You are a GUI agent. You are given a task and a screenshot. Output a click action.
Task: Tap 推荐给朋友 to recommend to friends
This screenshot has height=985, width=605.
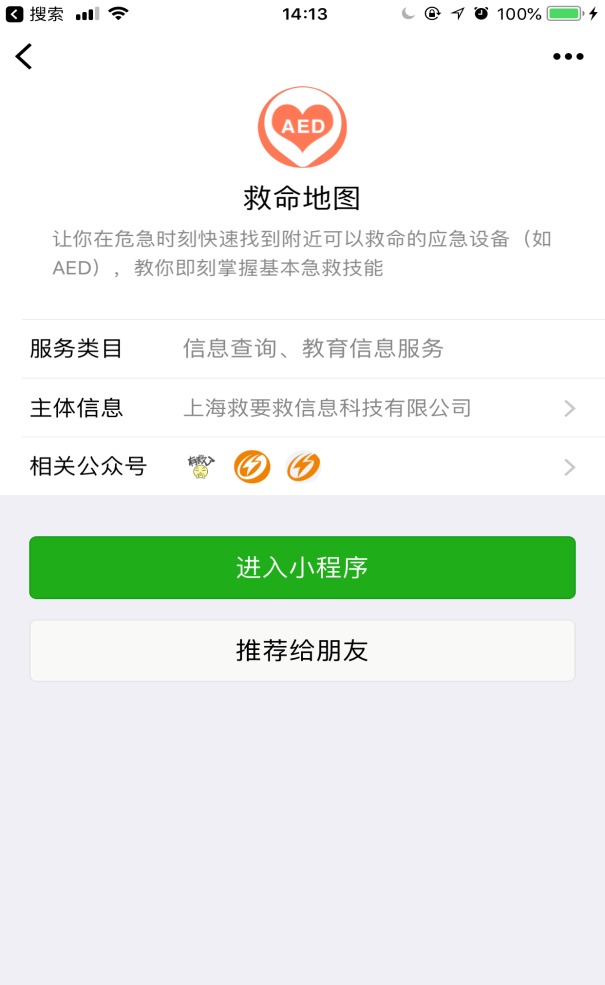302,651
